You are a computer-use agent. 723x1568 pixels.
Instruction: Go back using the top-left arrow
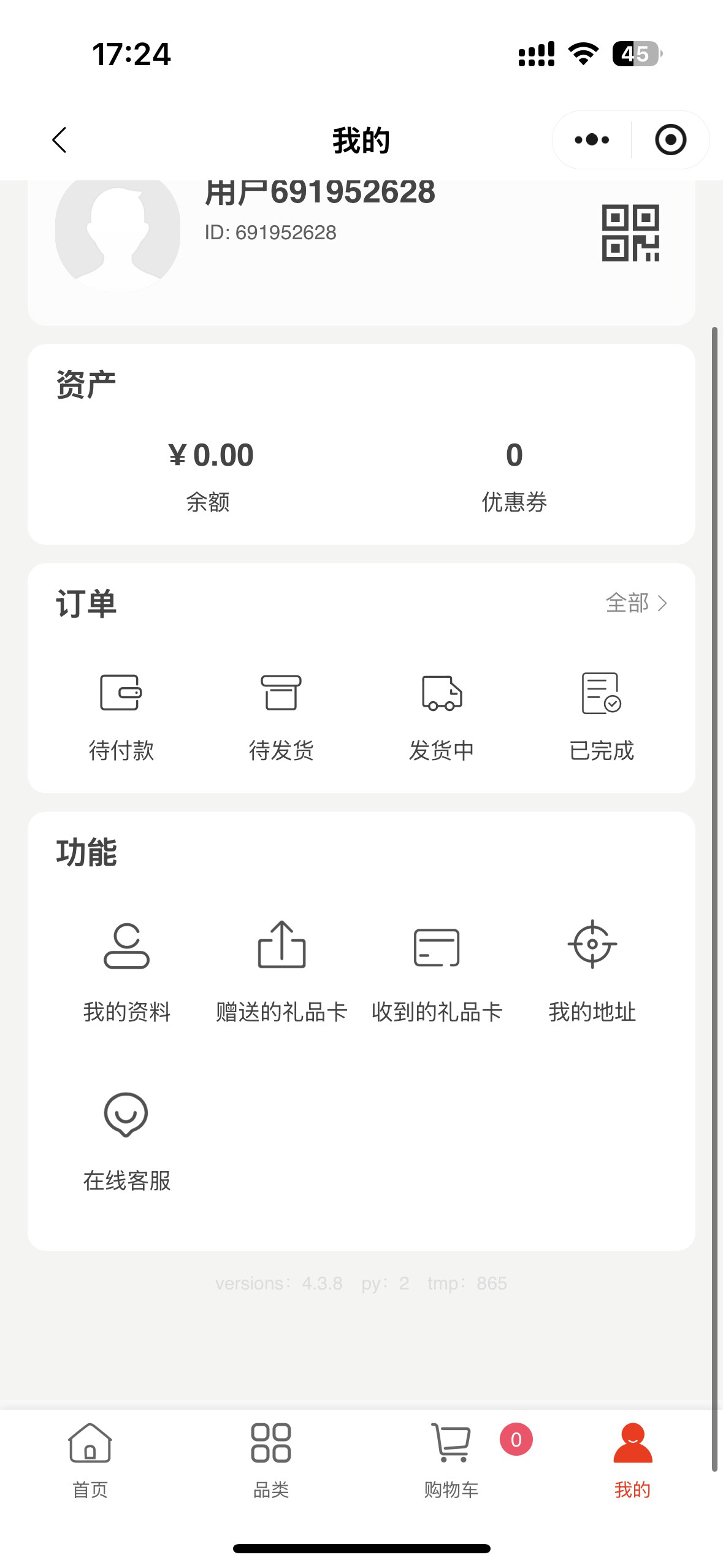coord(59,140)
